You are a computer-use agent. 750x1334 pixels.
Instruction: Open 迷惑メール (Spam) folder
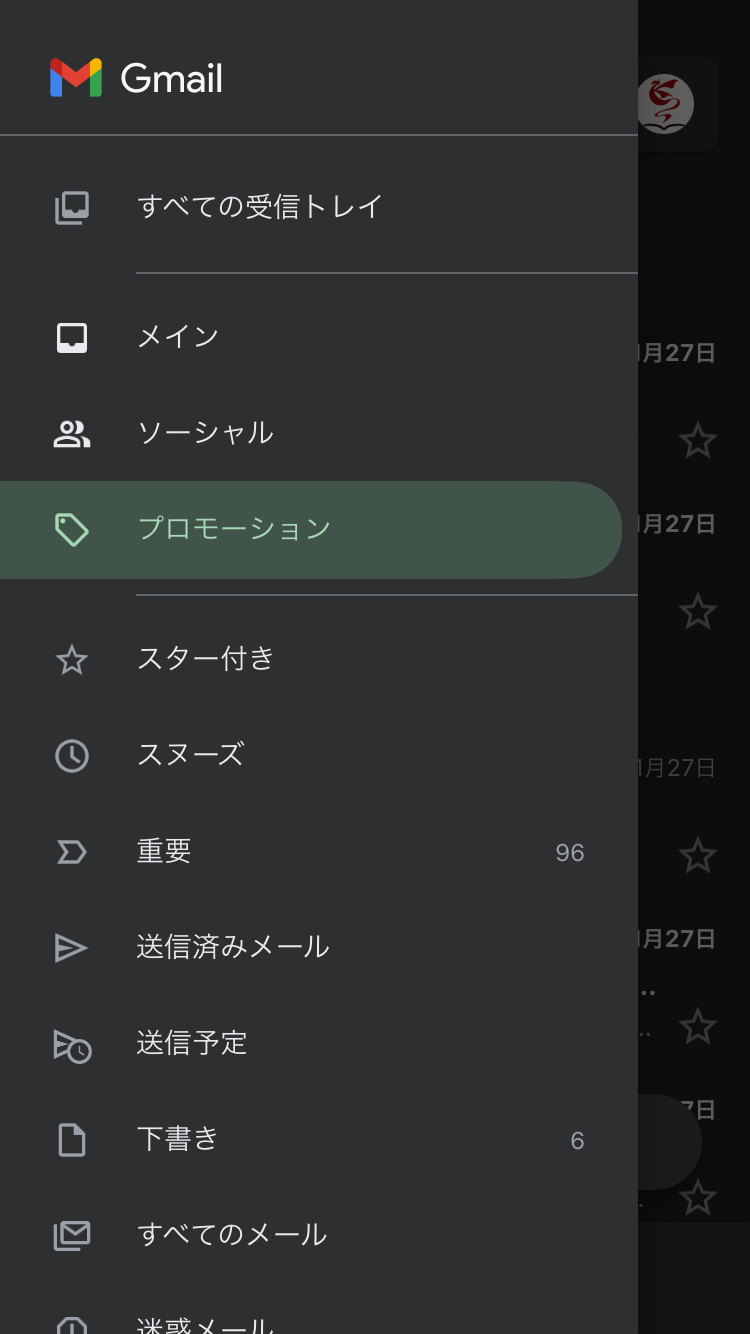(x=319, y=1310)
